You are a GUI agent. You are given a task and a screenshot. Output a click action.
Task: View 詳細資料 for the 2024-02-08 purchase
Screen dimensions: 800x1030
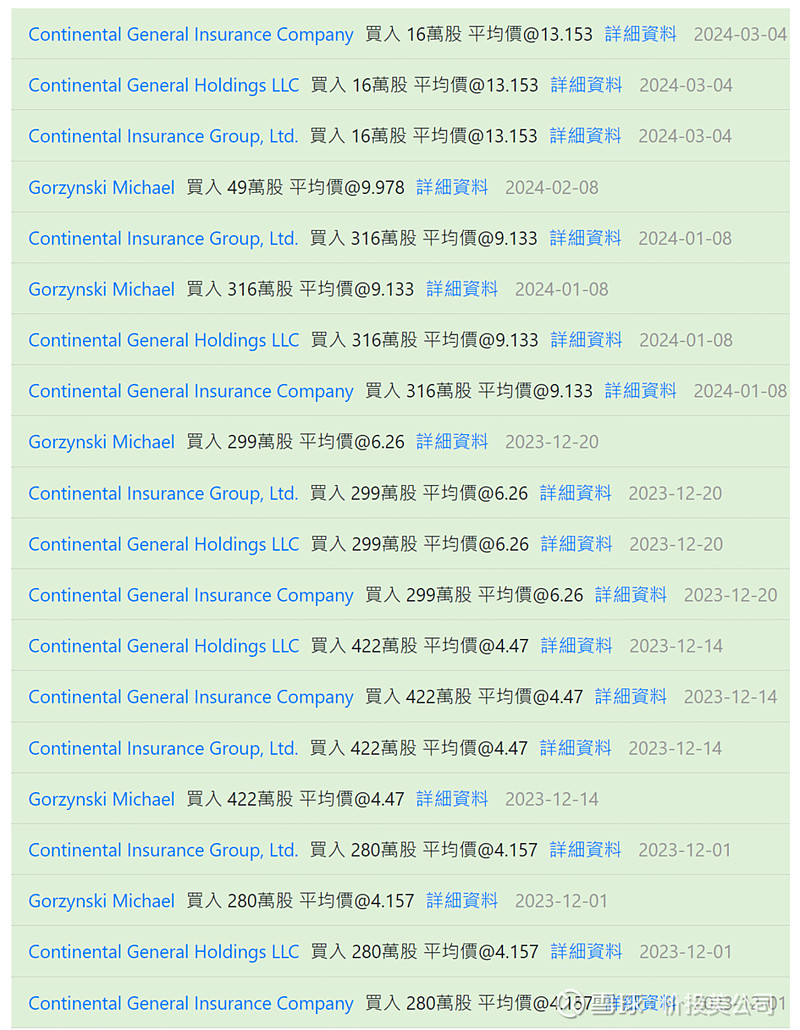[452, 187]
